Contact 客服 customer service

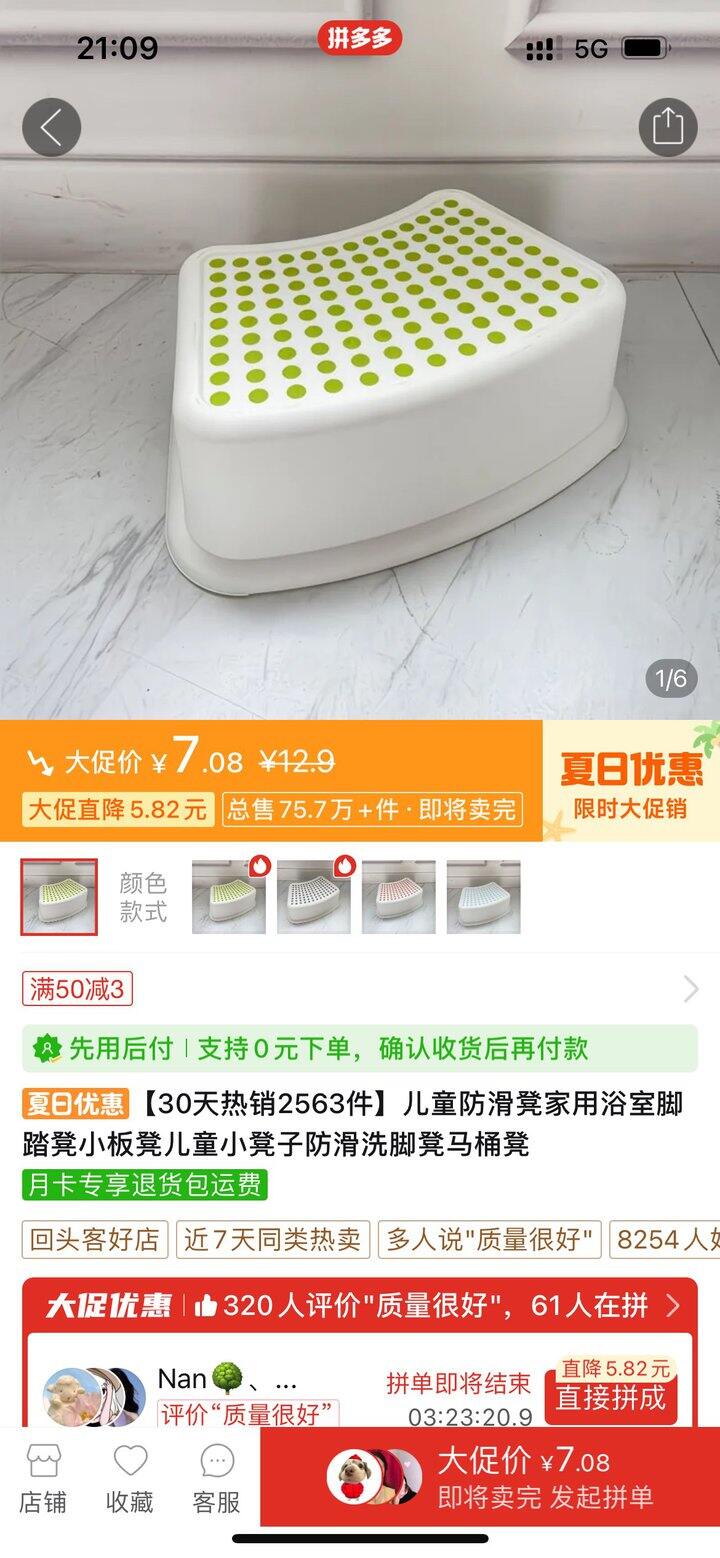pos(216,1478)
